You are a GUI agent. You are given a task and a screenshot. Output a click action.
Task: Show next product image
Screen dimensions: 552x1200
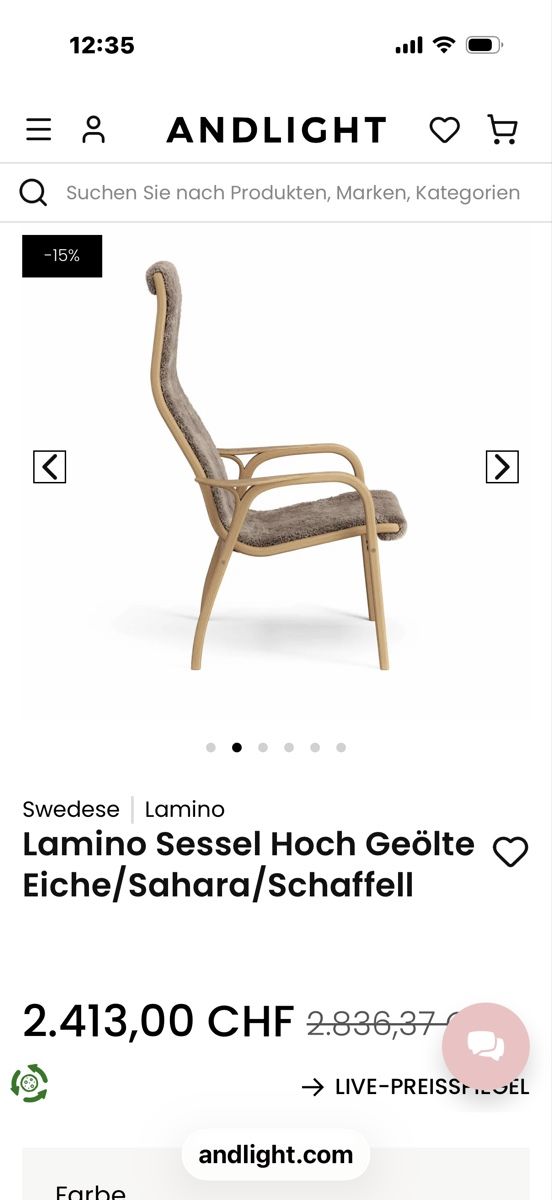[502, 467]
